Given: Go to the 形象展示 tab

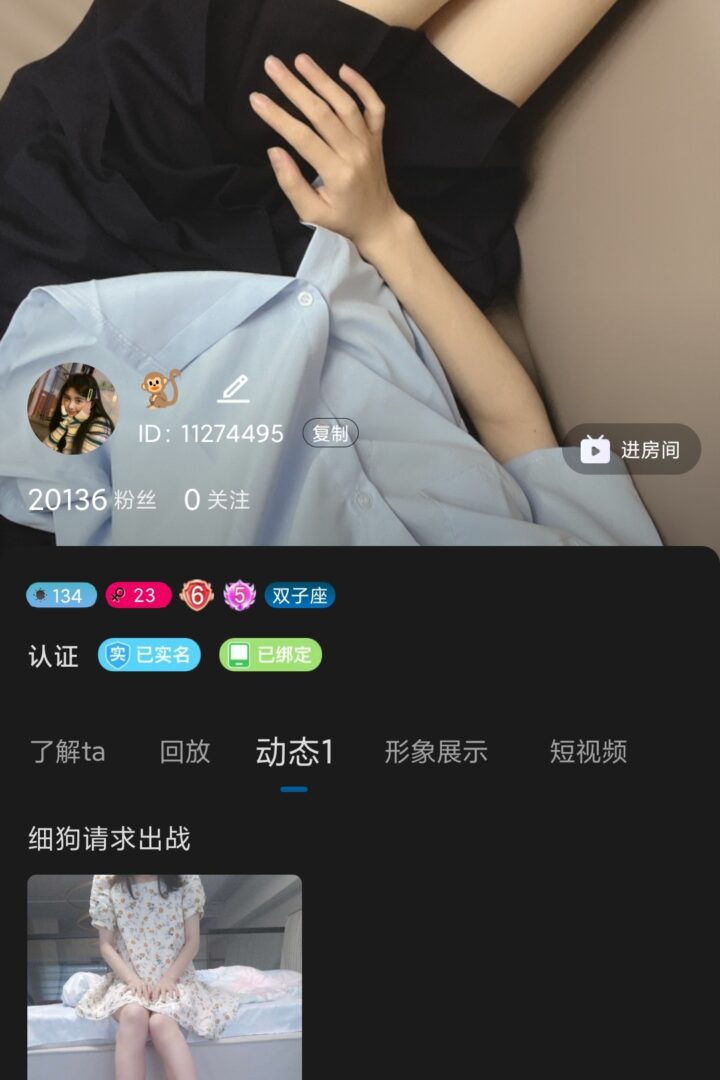Looking at the screenshot, I should tap(436, 752).
